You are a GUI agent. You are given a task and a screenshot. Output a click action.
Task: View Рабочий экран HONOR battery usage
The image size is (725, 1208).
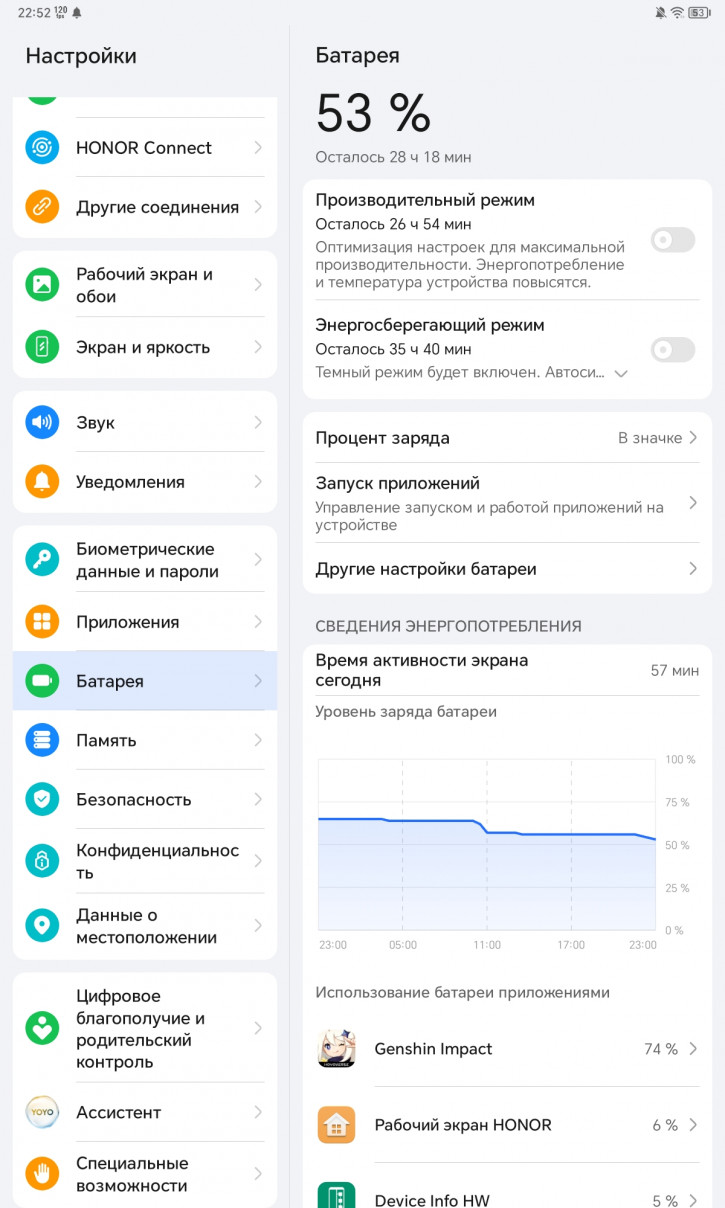(506, 1125)
